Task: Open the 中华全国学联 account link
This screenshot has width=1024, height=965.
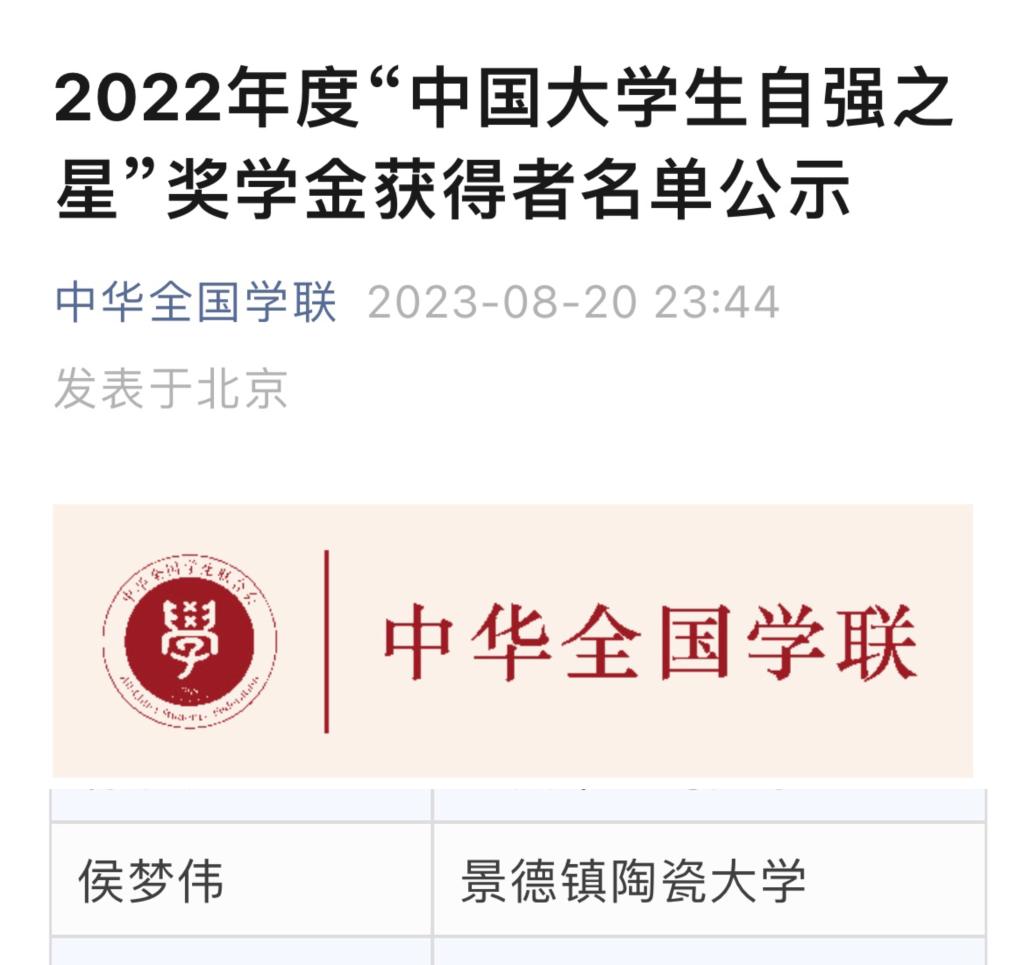Action: (x=196, y=303)
